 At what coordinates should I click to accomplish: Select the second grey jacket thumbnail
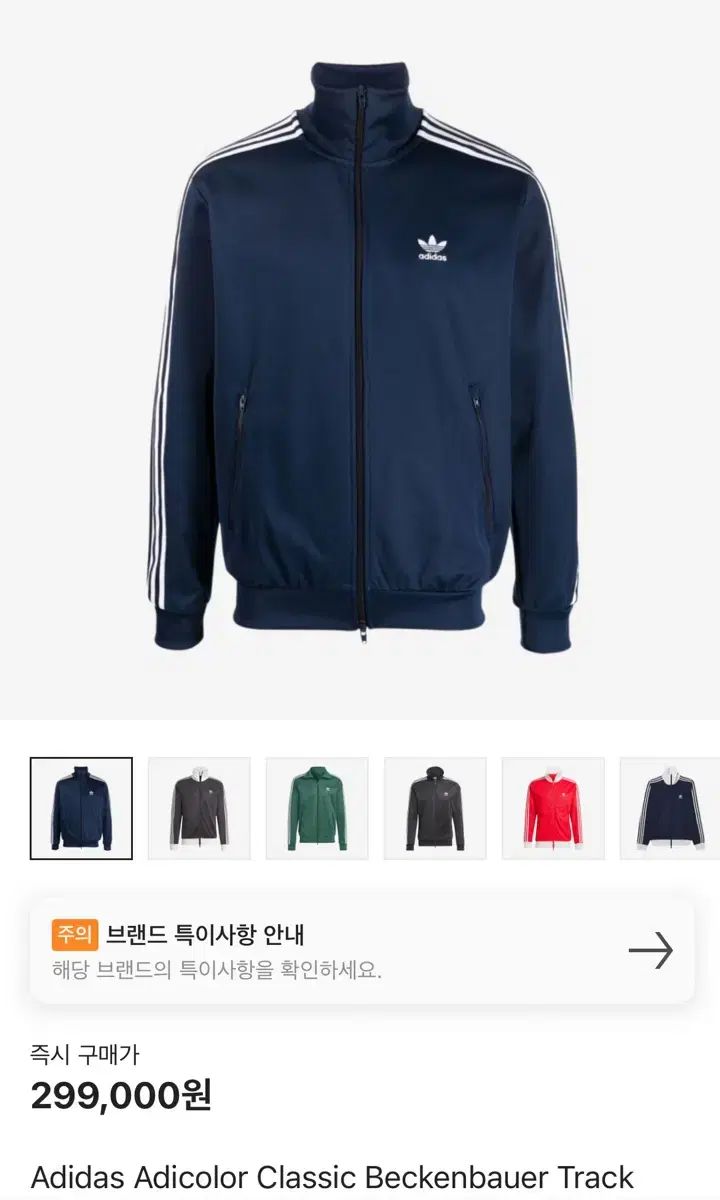click(x=198, y=808)
